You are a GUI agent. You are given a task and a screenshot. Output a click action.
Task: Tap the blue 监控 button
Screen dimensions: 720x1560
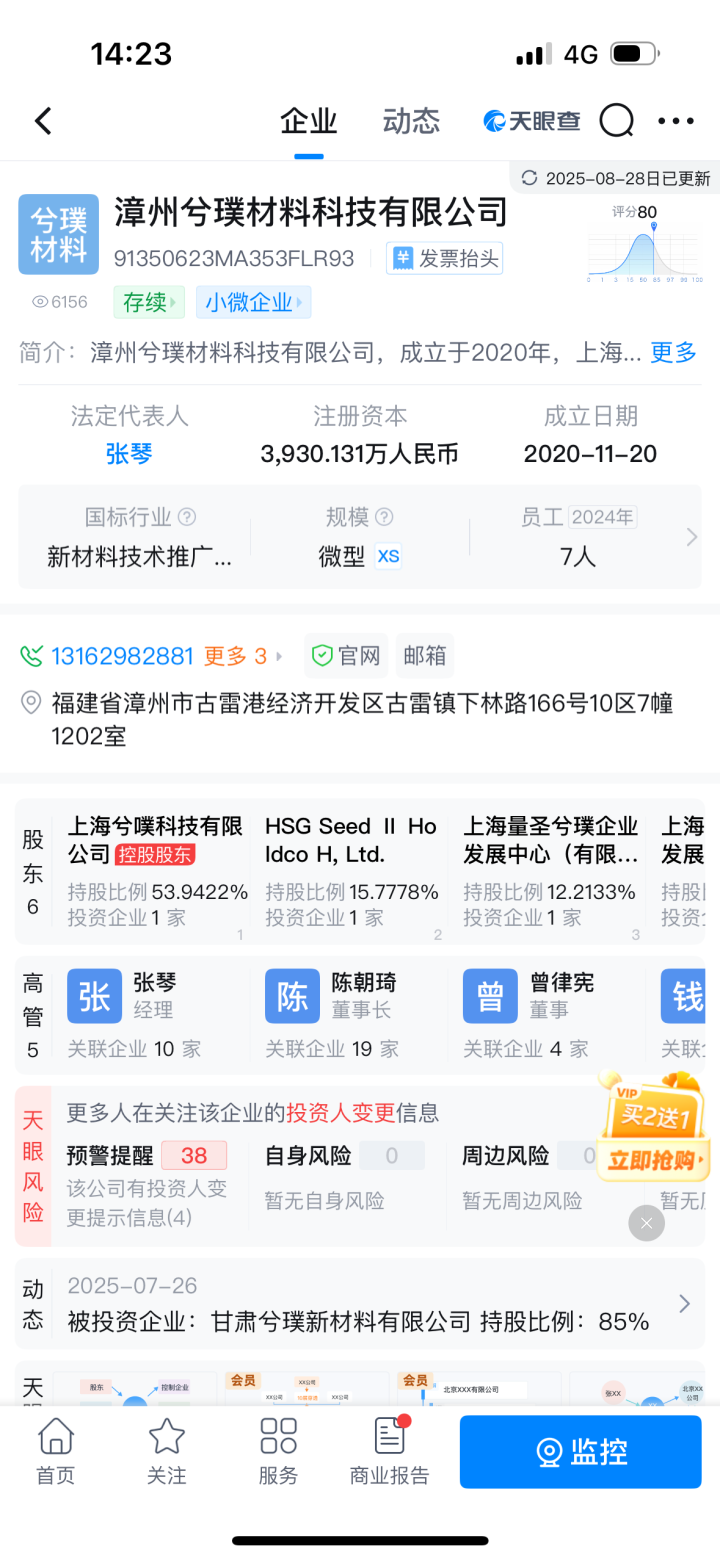tap(580, 1452)
